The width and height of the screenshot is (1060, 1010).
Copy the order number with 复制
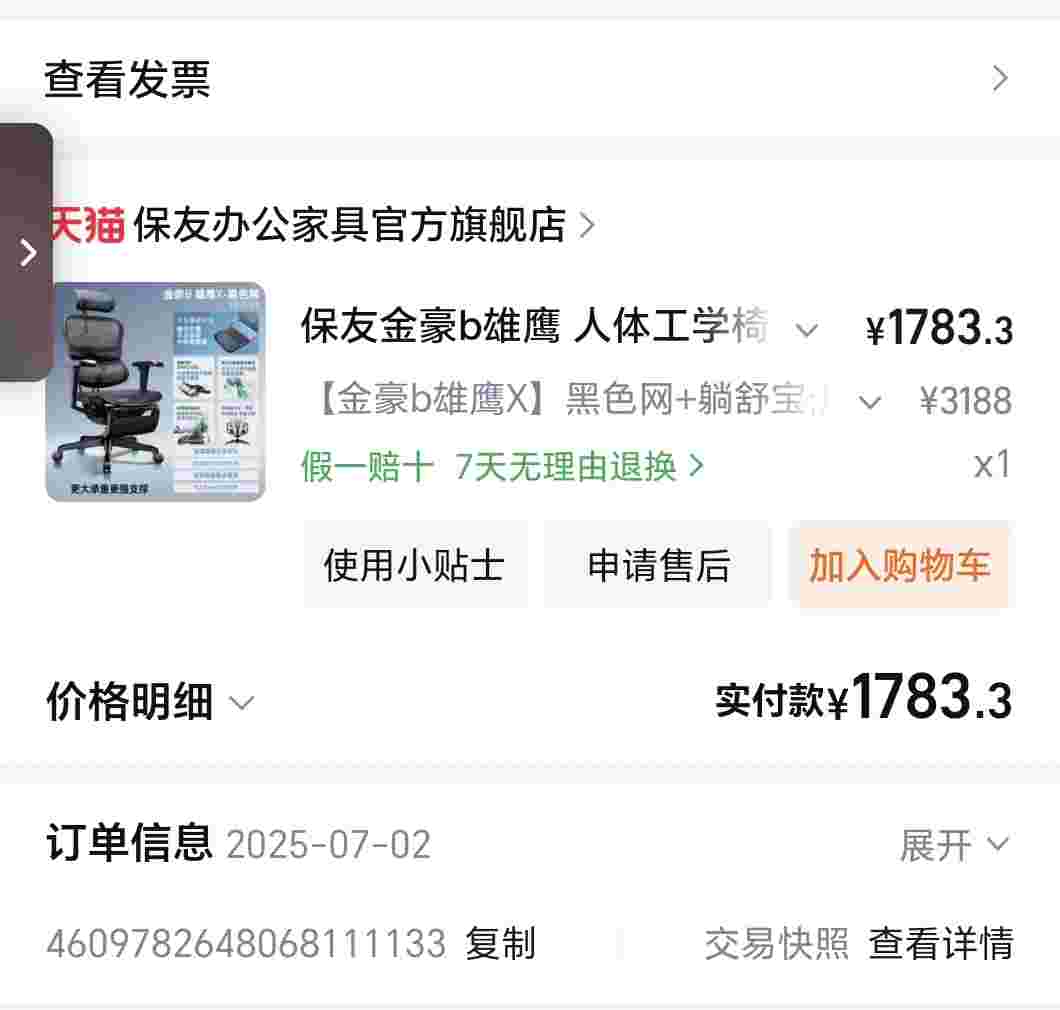tap(500, 943)
